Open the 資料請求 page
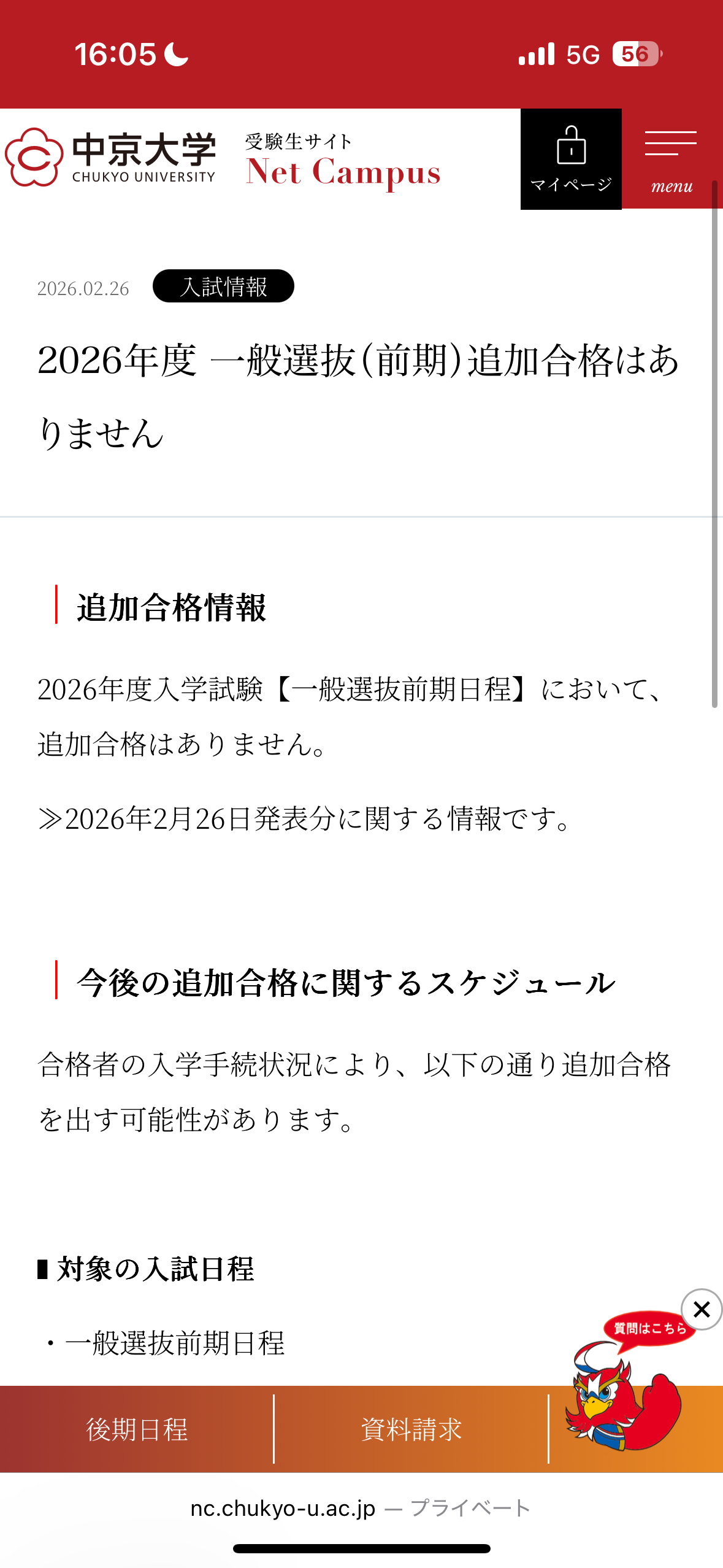 tap(411, 1429)
